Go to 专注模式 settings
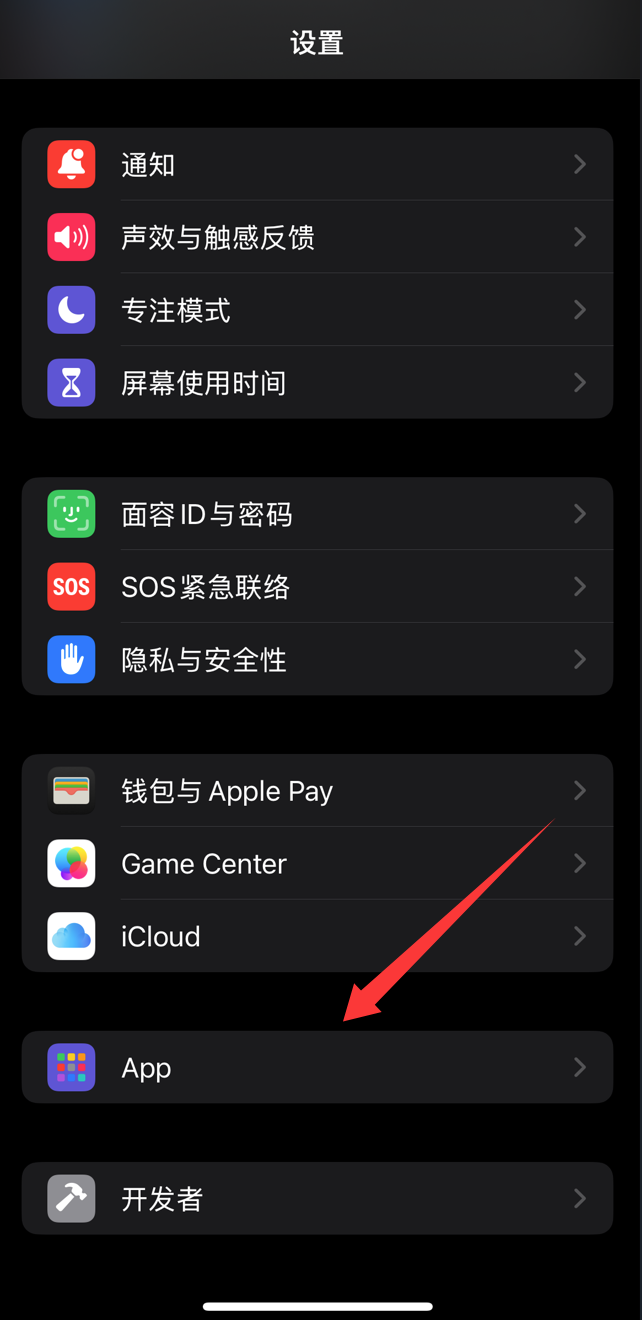 tap(317, 311)
